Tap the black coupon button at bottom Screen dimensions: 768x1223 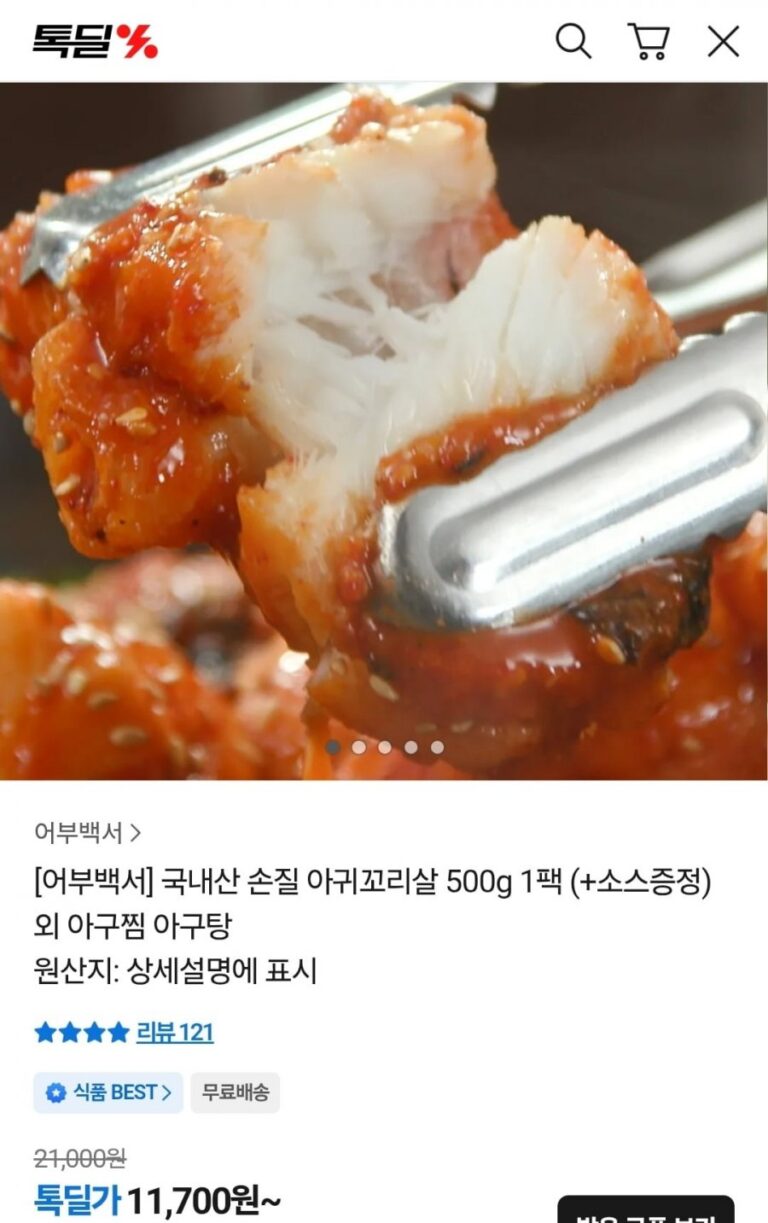coord(645,1211)
